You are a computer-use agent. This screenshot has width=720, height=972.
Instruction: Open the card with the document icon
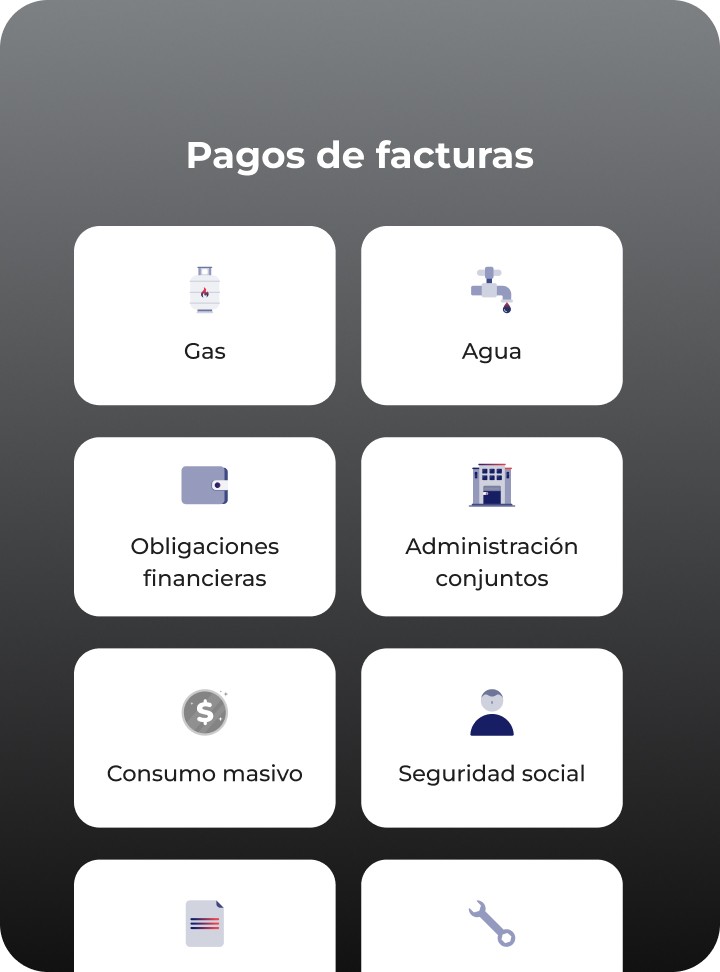pyautogui.click(x=205, y=920)
